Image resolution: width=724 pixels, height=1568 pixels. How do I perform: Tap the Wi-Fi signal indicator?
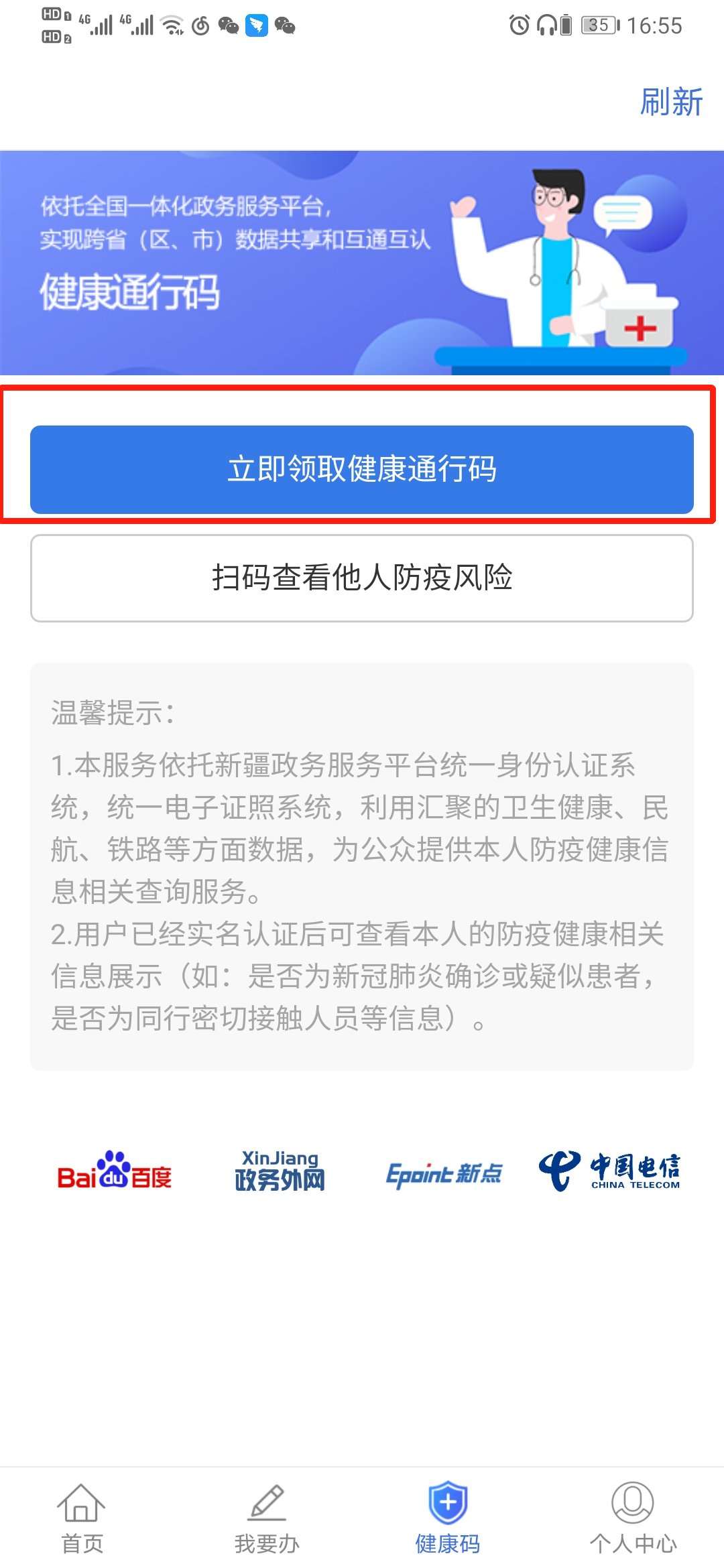point(170,25)
